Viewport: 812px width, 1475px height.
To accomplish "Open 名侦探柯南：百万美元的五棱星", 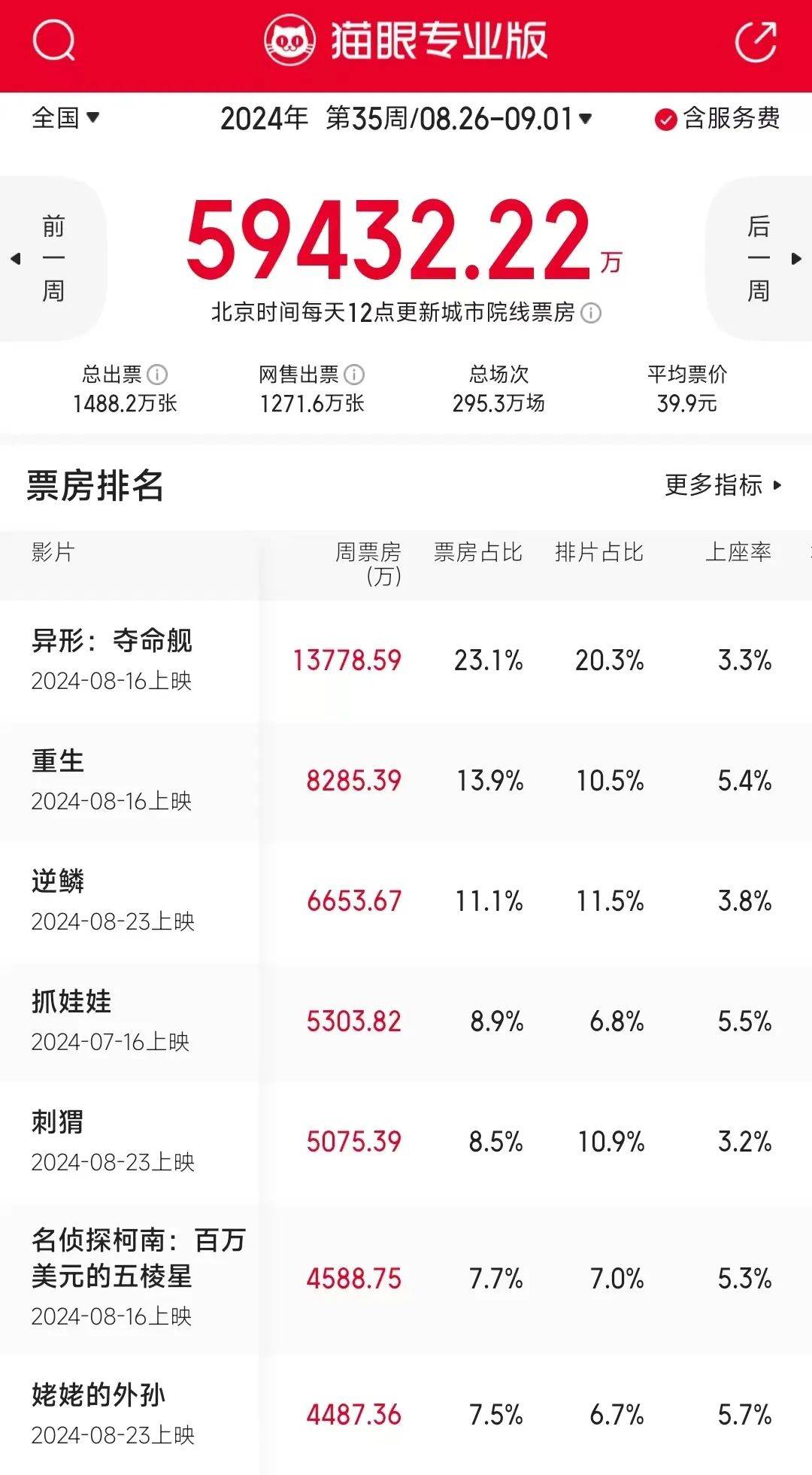I will tap(138, 1258).
